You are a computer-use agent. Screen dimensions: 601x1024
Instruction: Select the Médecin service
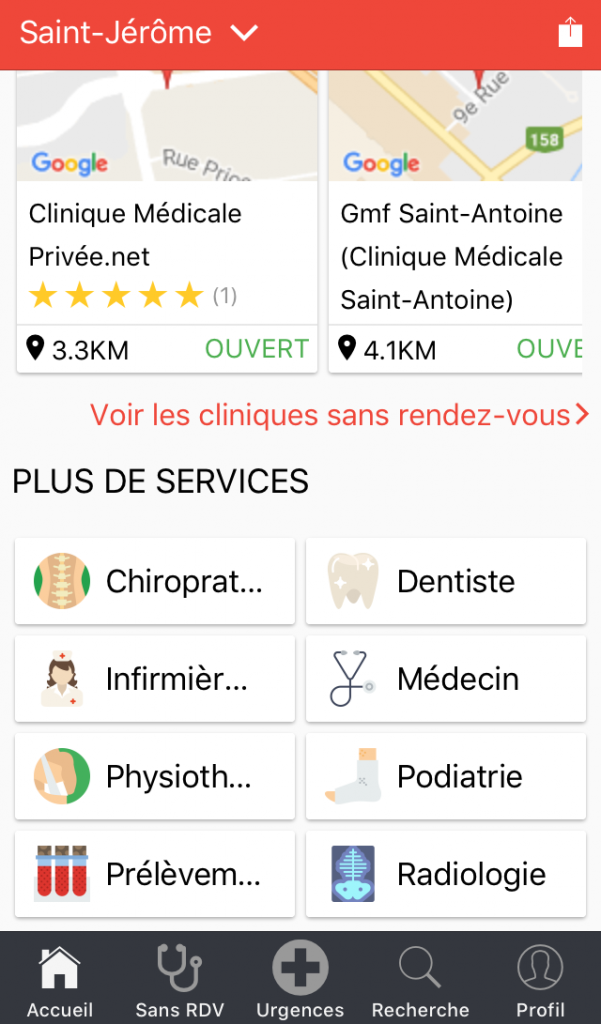coord(446,679)
